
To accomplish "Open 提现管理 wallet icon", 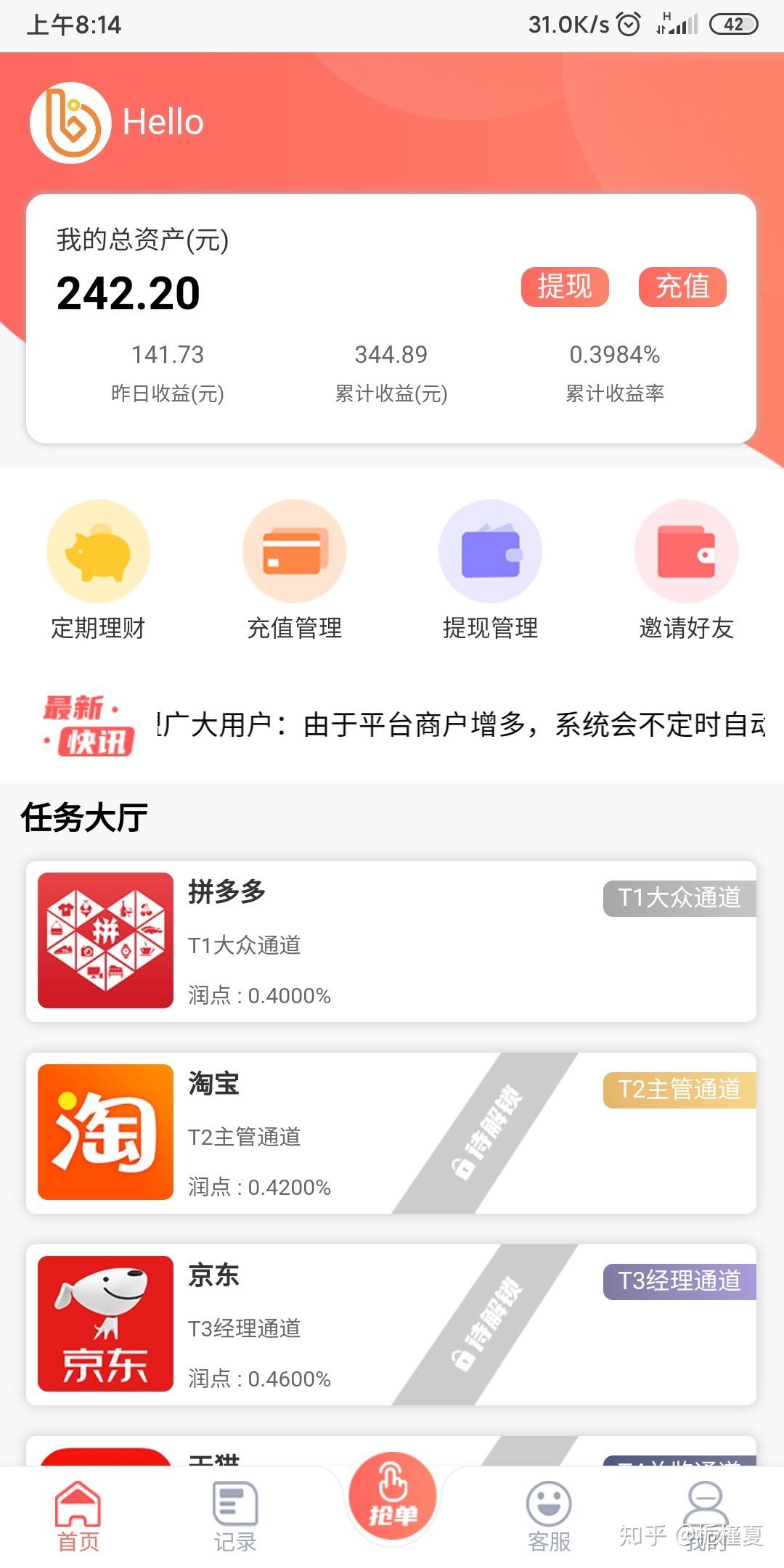I will tap(490, 550).
